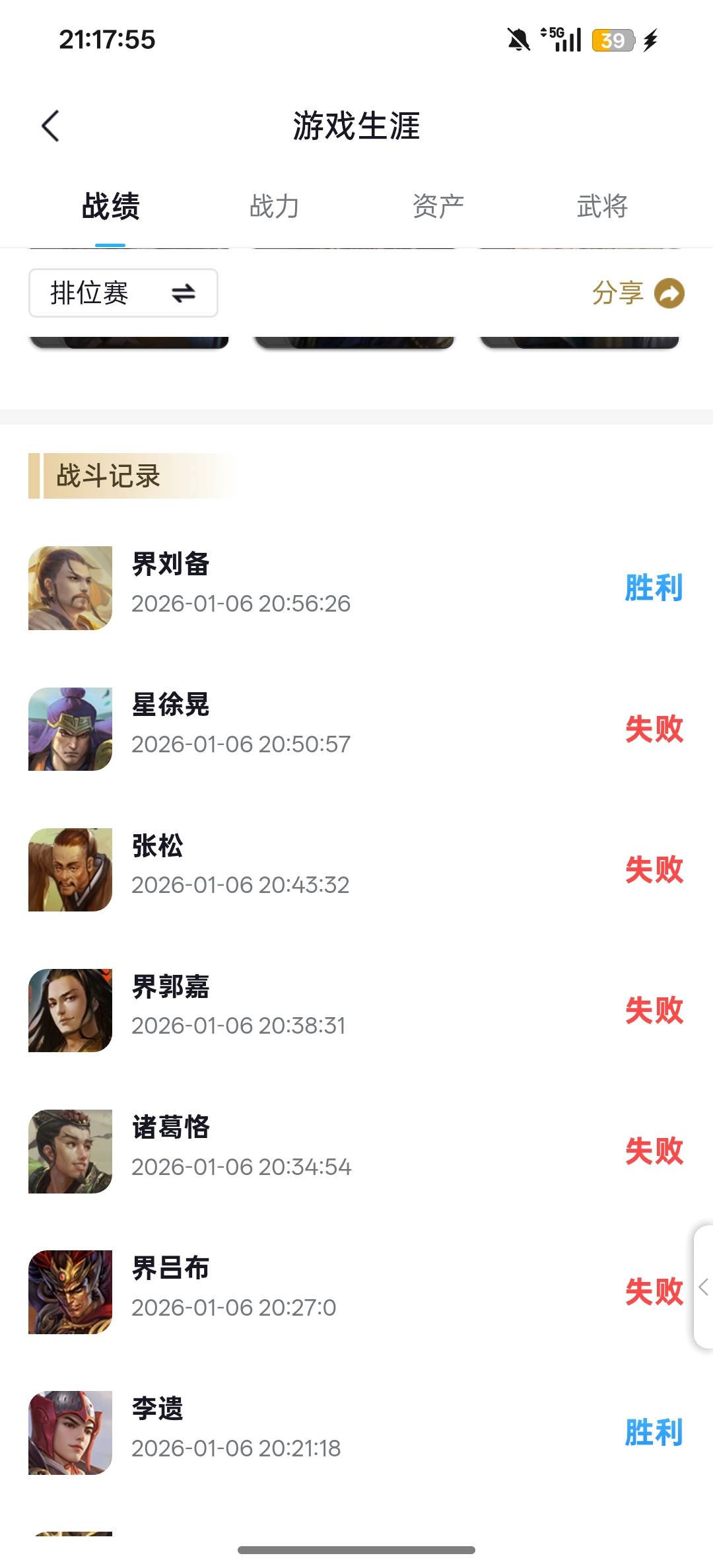Share the battle record via 分享
Screen dimensions: 713x1568
(637, 293)
